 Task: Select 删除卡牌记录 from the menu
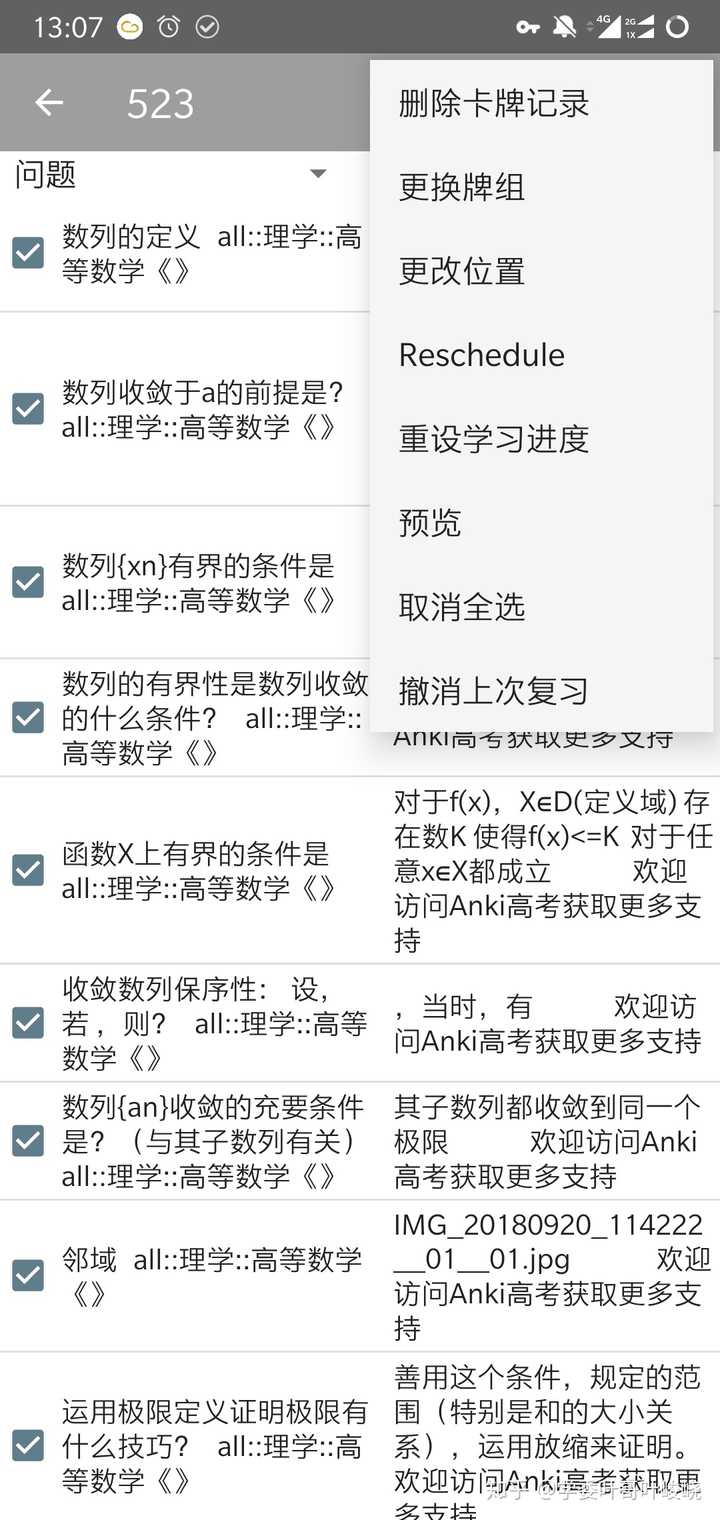point(494,104)
